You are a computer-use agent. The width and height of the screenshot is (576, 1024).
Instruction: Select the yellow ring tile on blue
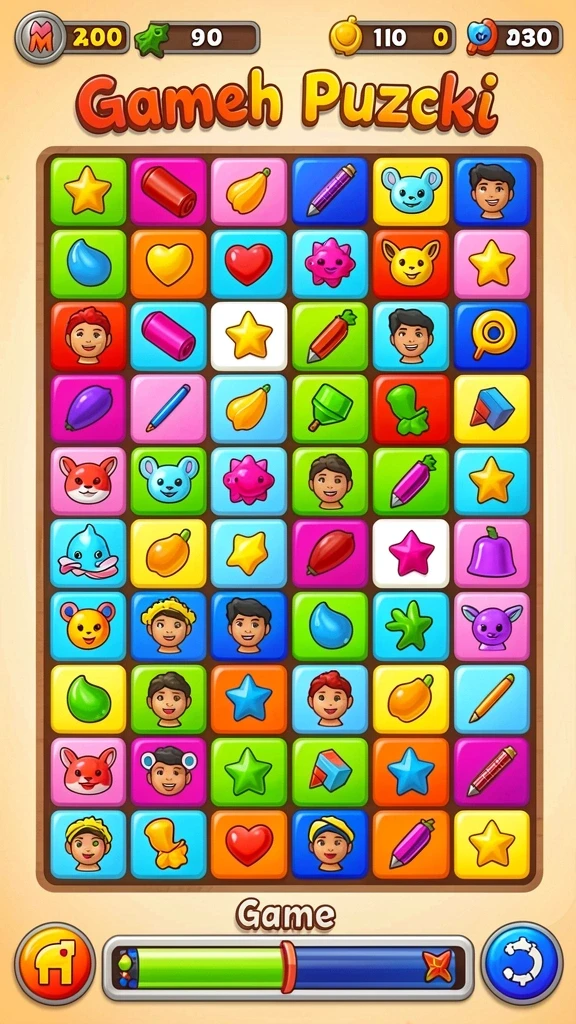click(x=492, y=336)
